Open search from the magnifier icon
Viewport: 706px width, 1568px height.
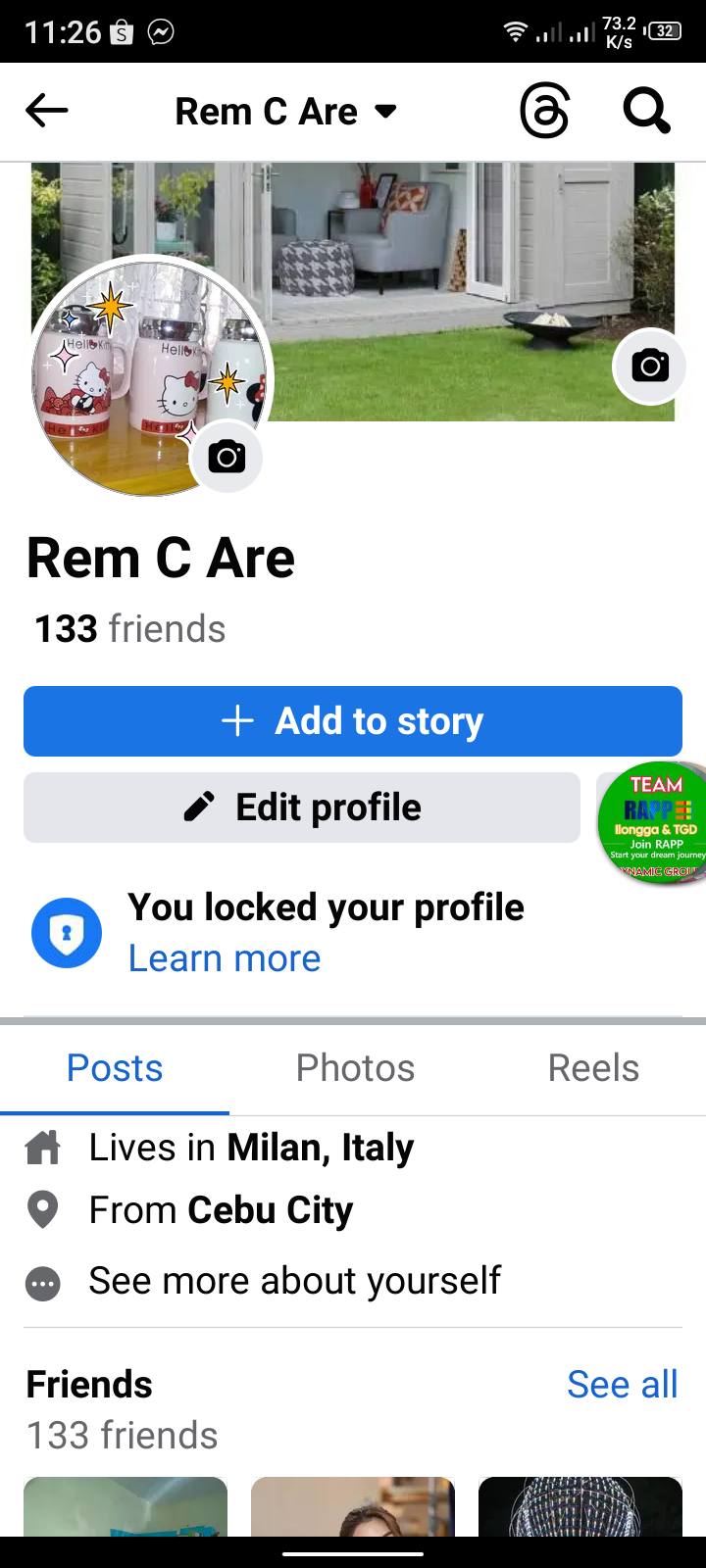click(647, 111)
